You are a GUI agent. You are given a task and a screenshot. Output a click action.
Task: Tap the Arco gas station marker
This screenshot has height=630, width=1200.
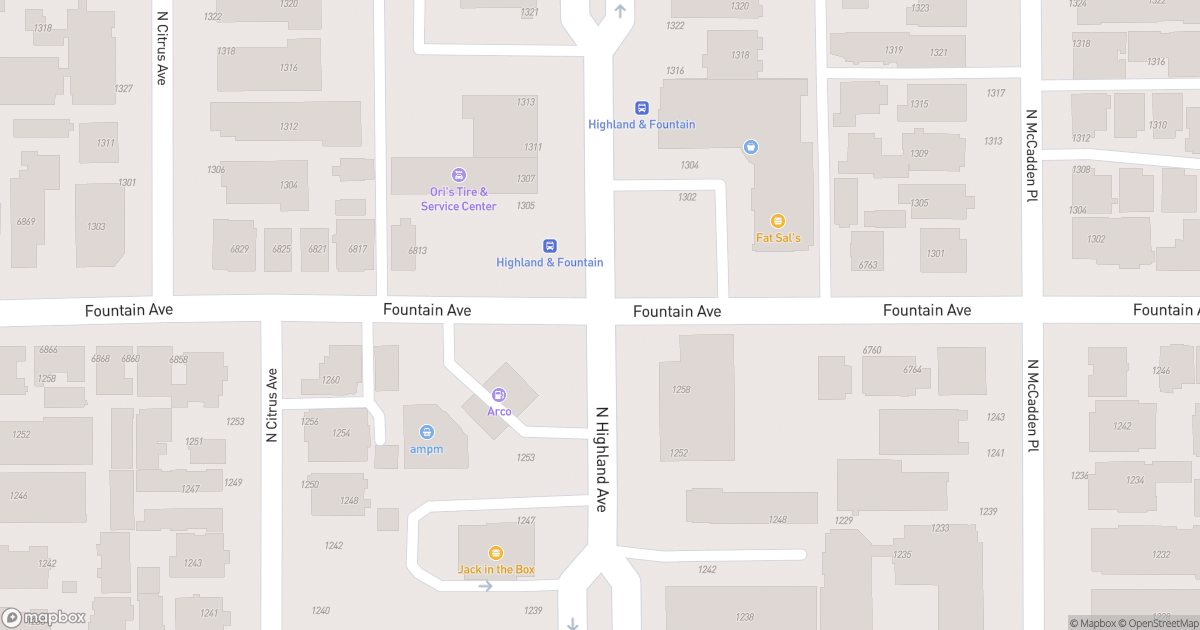coord(498,395)
